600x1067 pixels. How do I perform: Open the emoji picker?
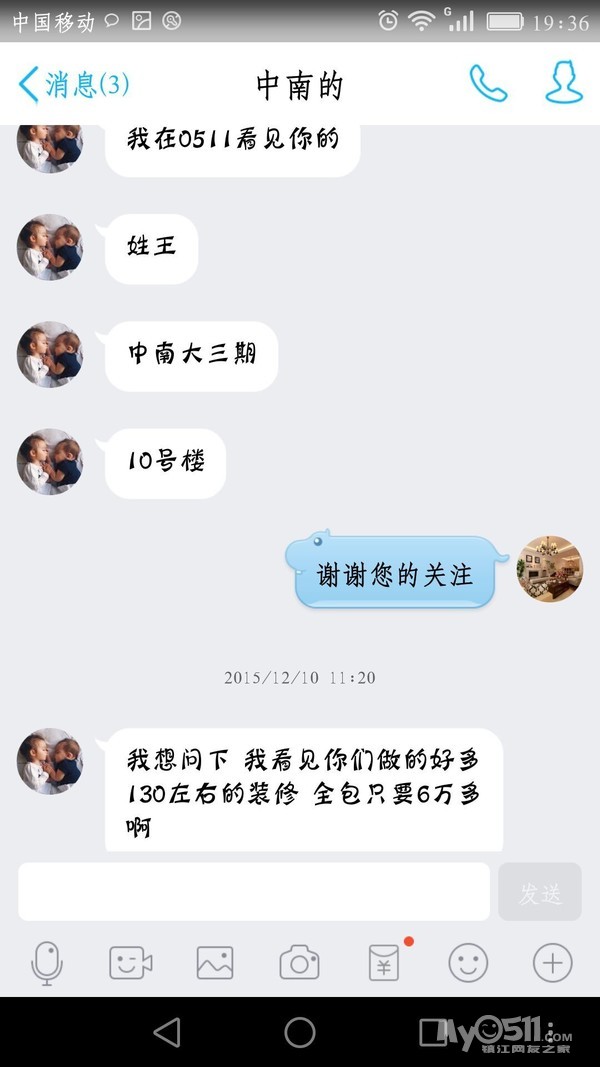(468, 964)
